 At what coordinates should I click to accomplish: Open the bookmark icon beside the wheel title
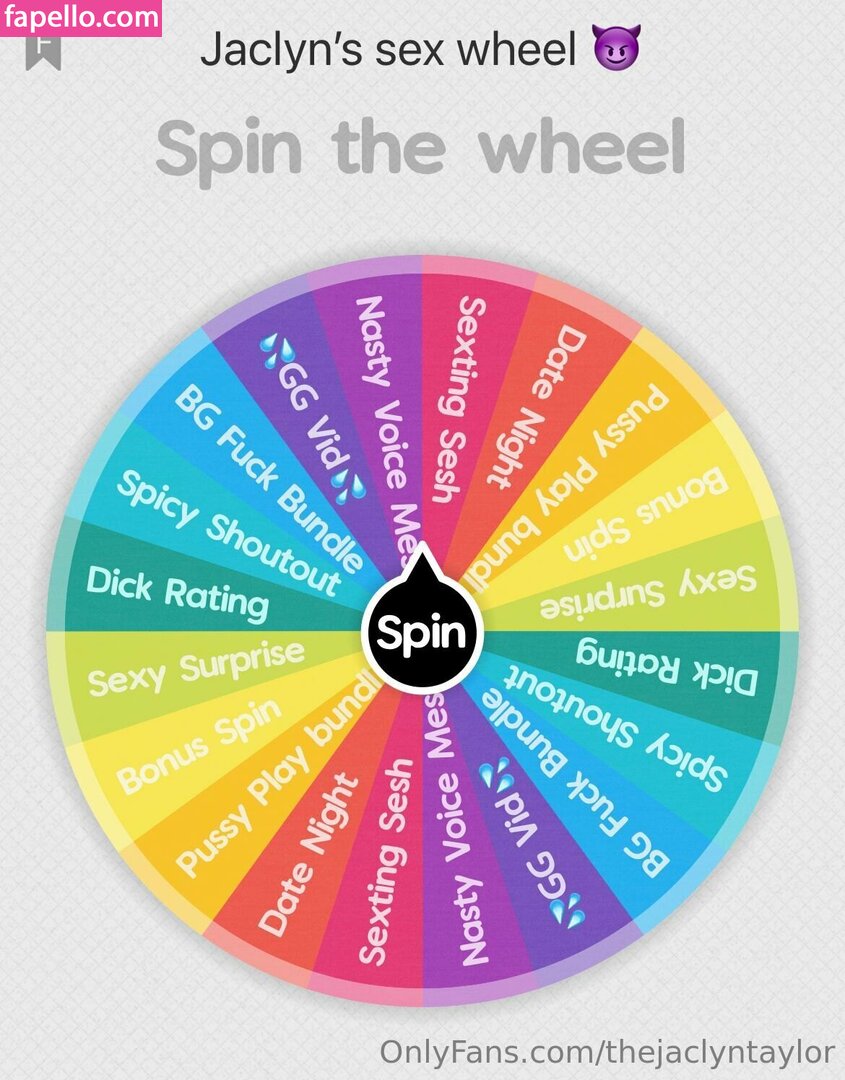click(x=43, y=49)
